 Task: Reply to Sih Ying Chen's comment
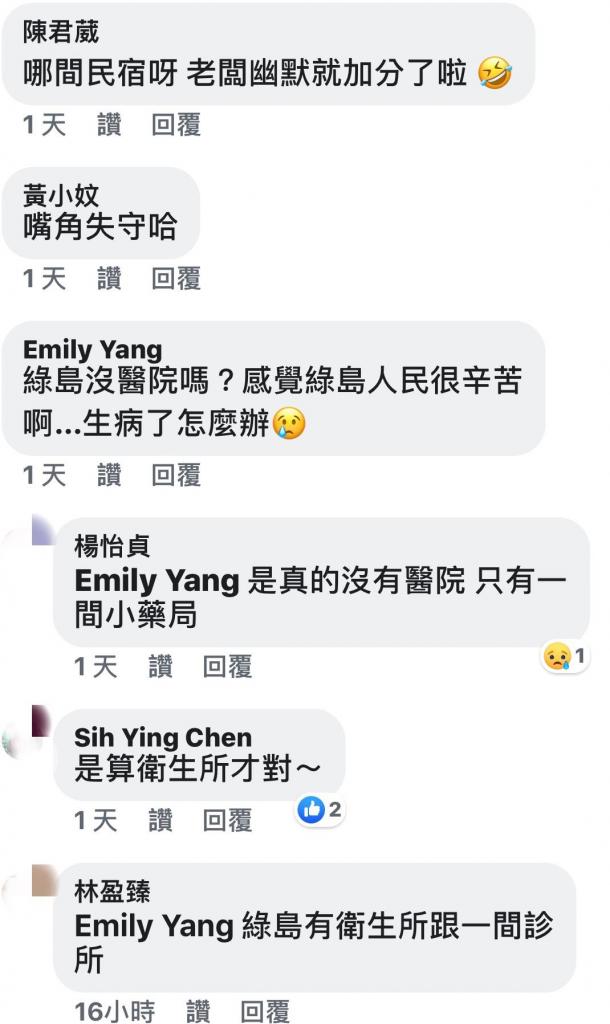pos(227,821)
